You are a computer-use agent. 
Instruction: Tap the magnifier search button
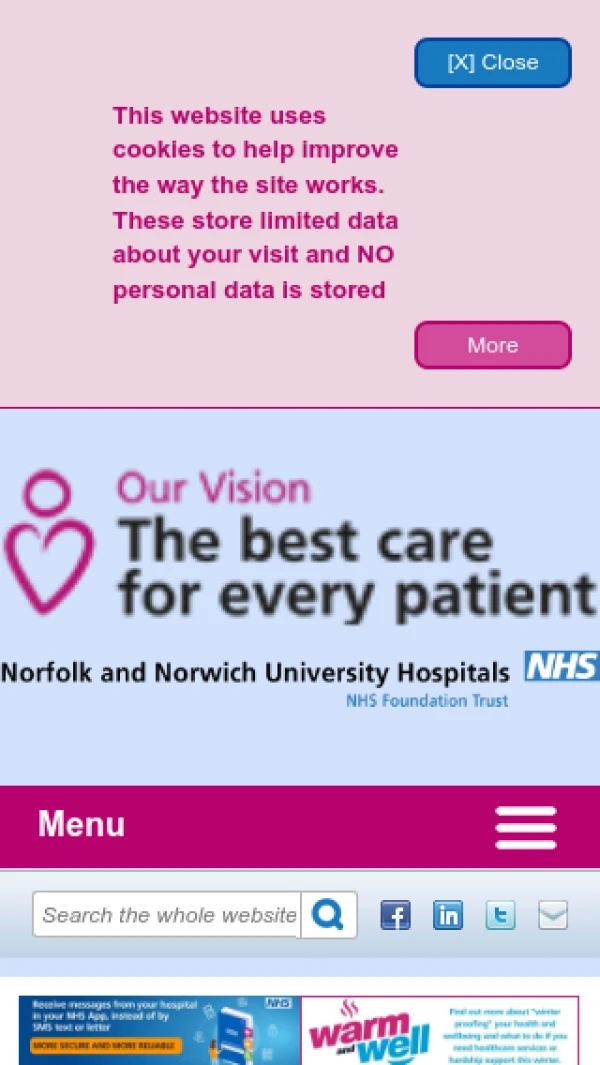pos(328,915)
